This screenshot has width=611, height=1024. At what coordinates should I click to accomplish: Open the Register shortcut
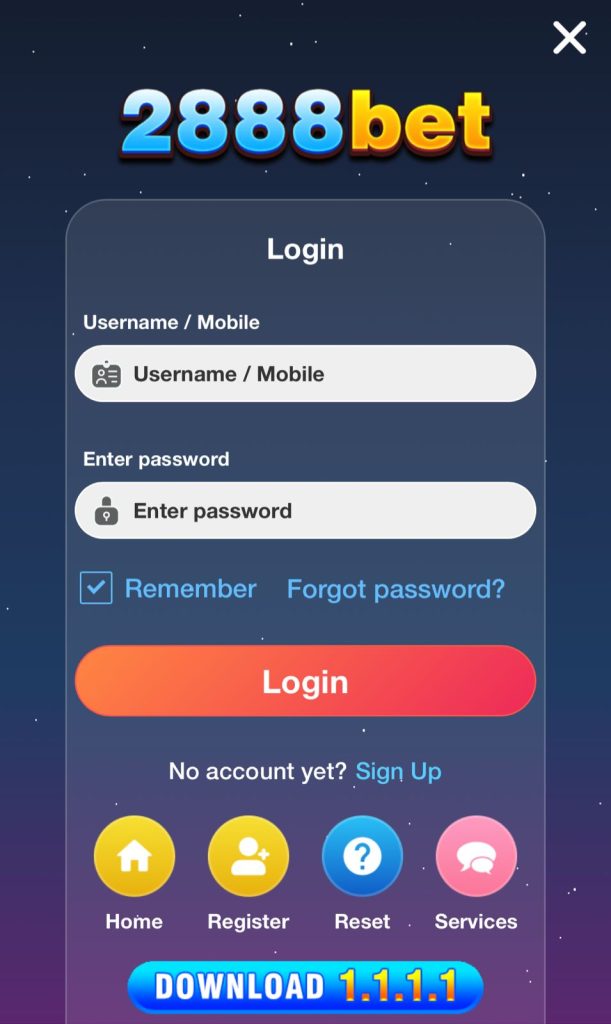248,857
